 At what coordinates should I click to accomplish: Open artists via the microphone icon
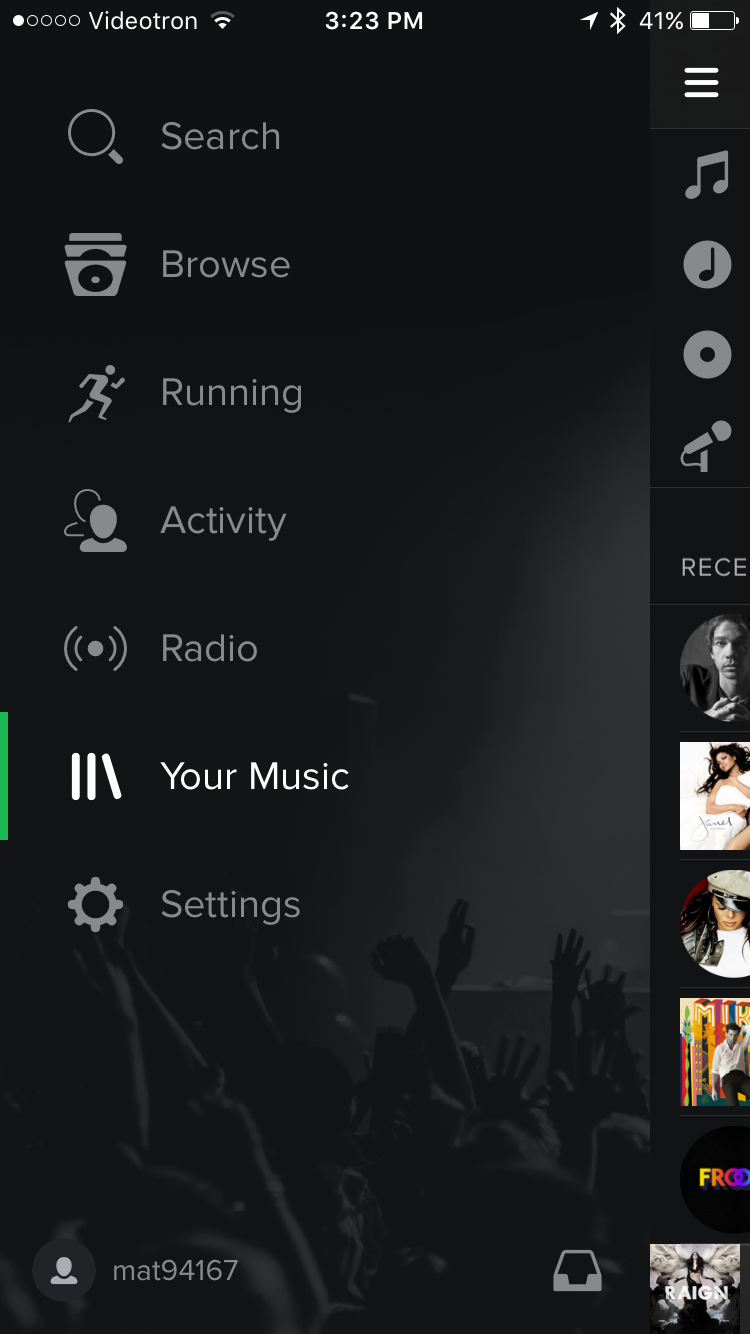[x=707, y=446]
